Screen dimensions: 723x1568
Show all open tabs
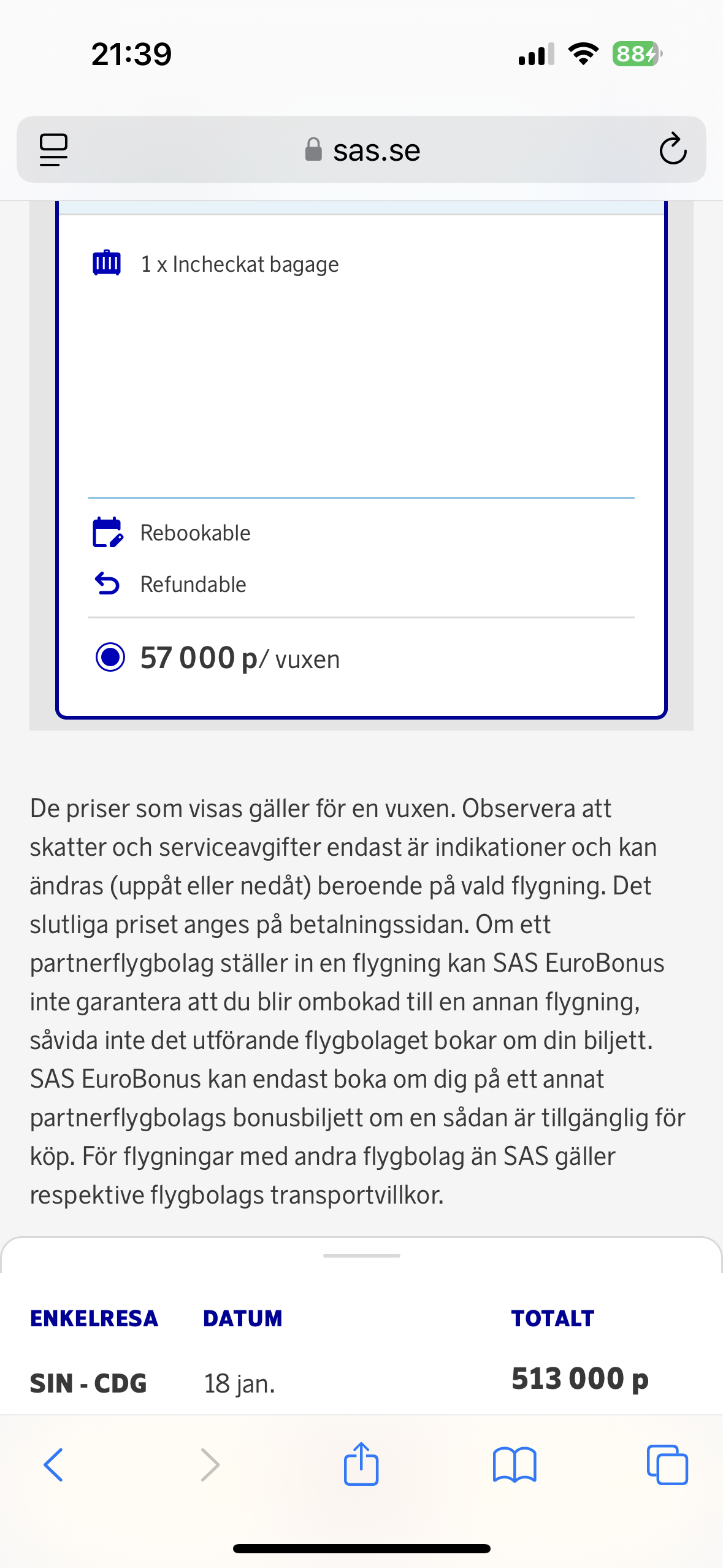(x=667, y=1465)
